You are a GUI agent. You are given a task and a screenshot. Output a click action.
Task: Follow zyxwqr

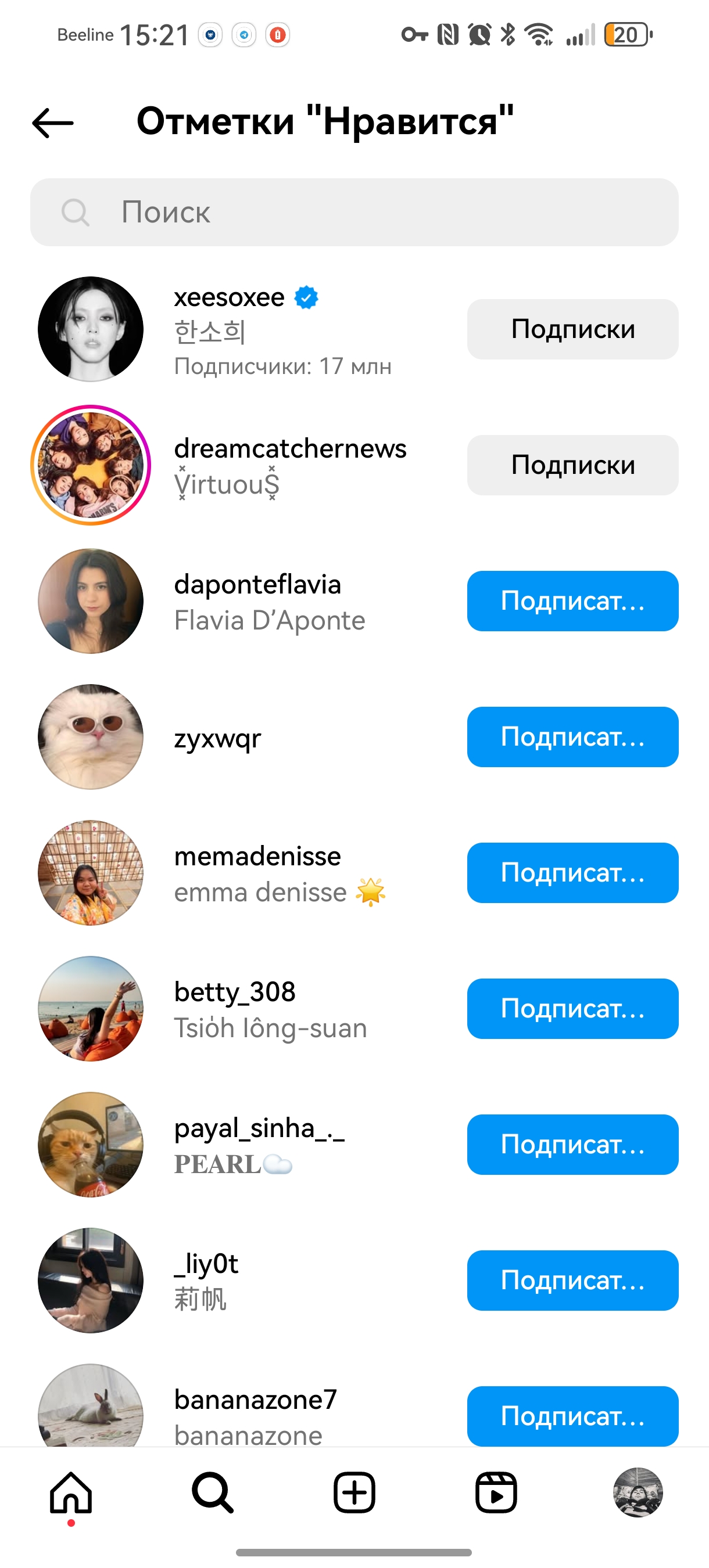572,736
